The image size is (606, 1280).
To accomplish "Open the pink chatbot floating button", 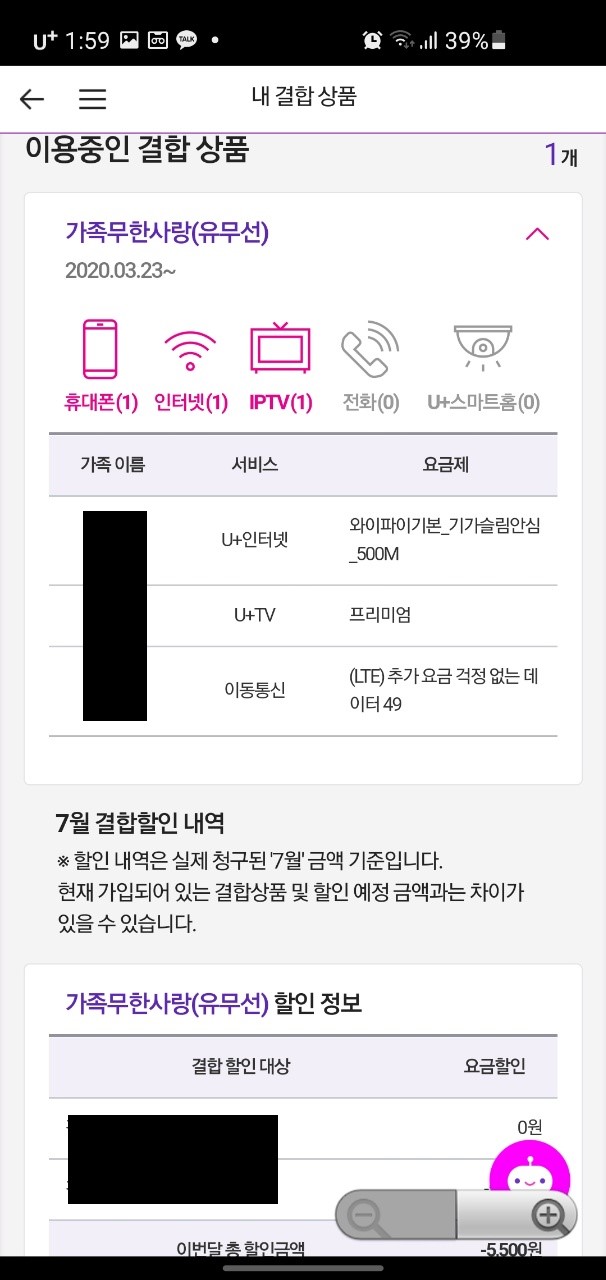I will 530,1168.
